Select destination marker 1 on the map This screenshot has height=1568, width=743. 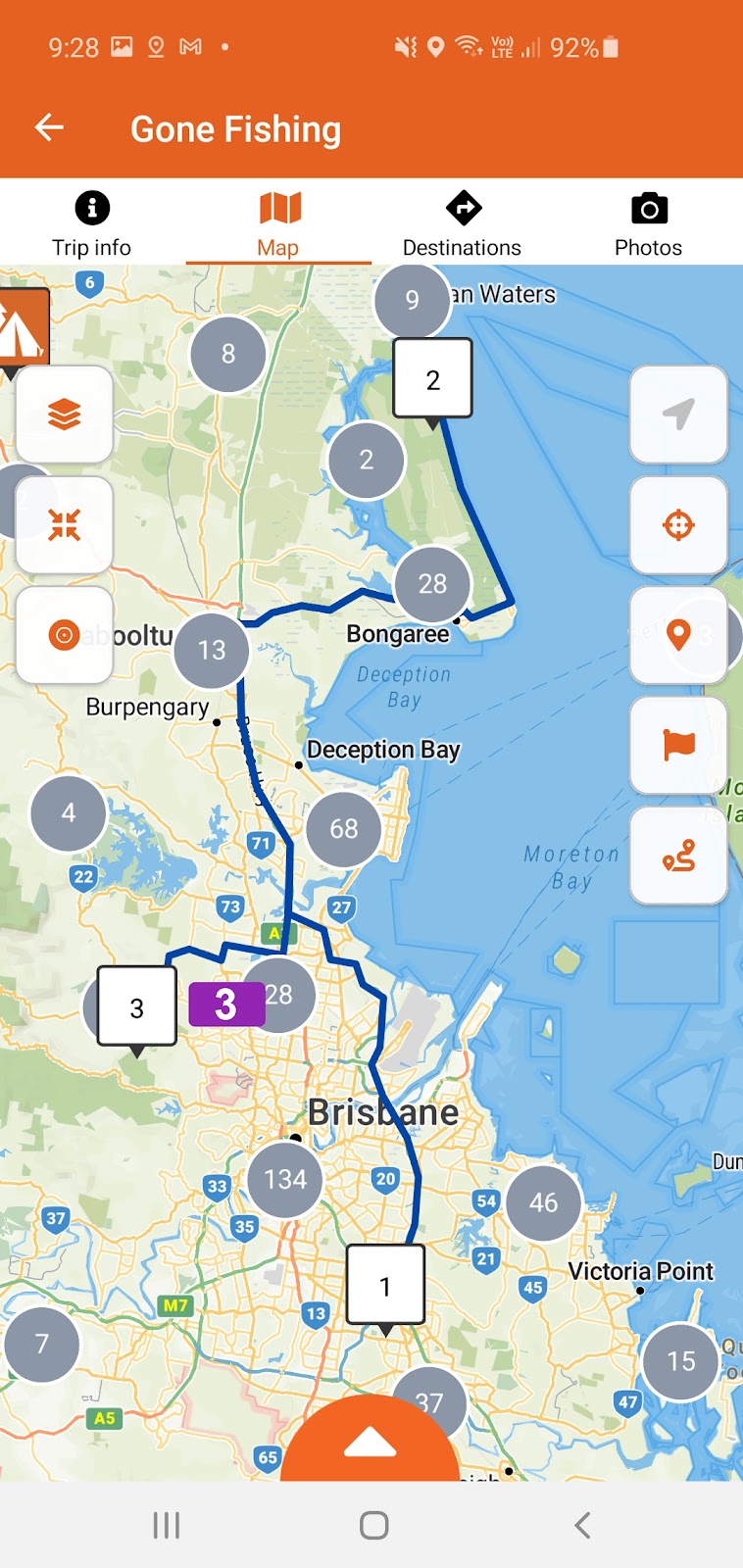[385, 1285]
